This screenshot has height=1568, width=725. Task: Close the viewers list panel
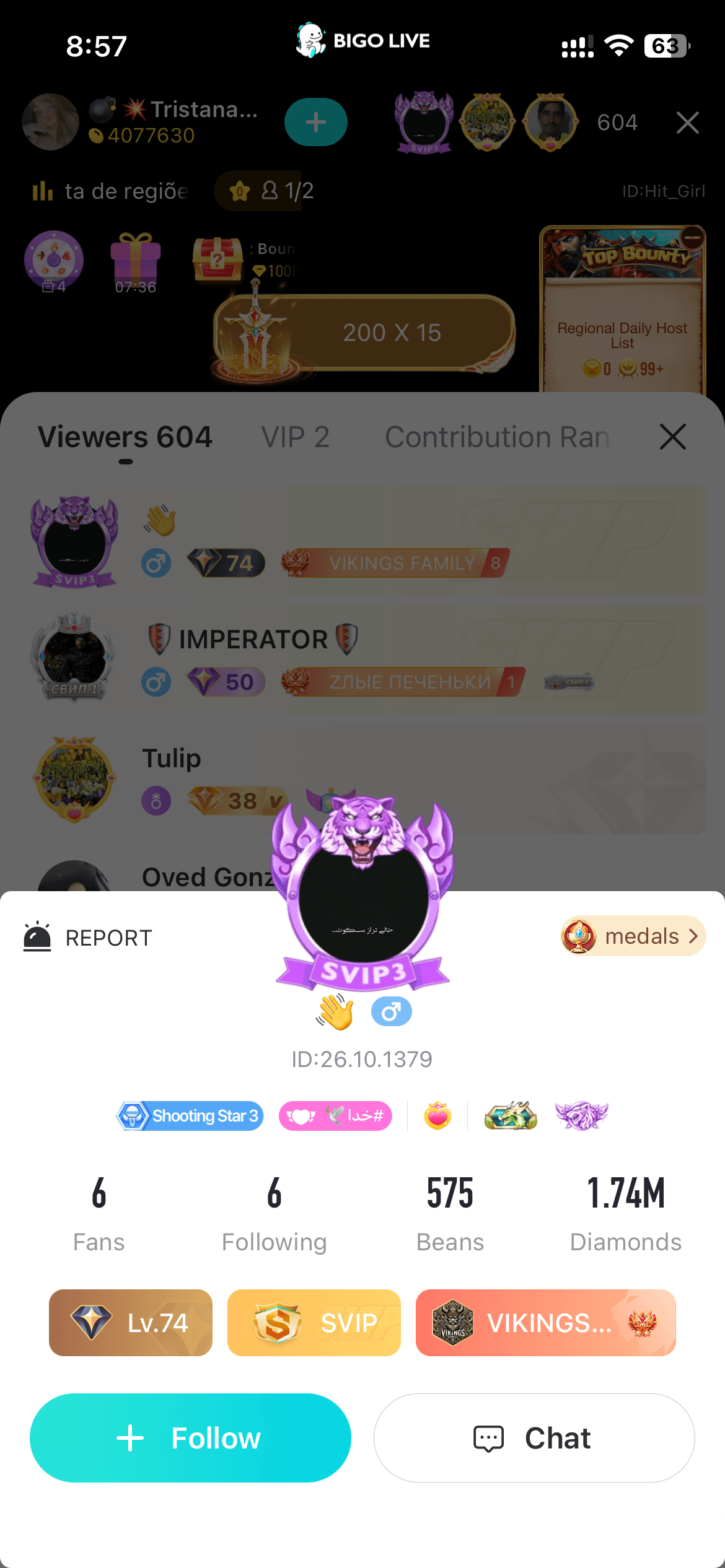(672, 437)
